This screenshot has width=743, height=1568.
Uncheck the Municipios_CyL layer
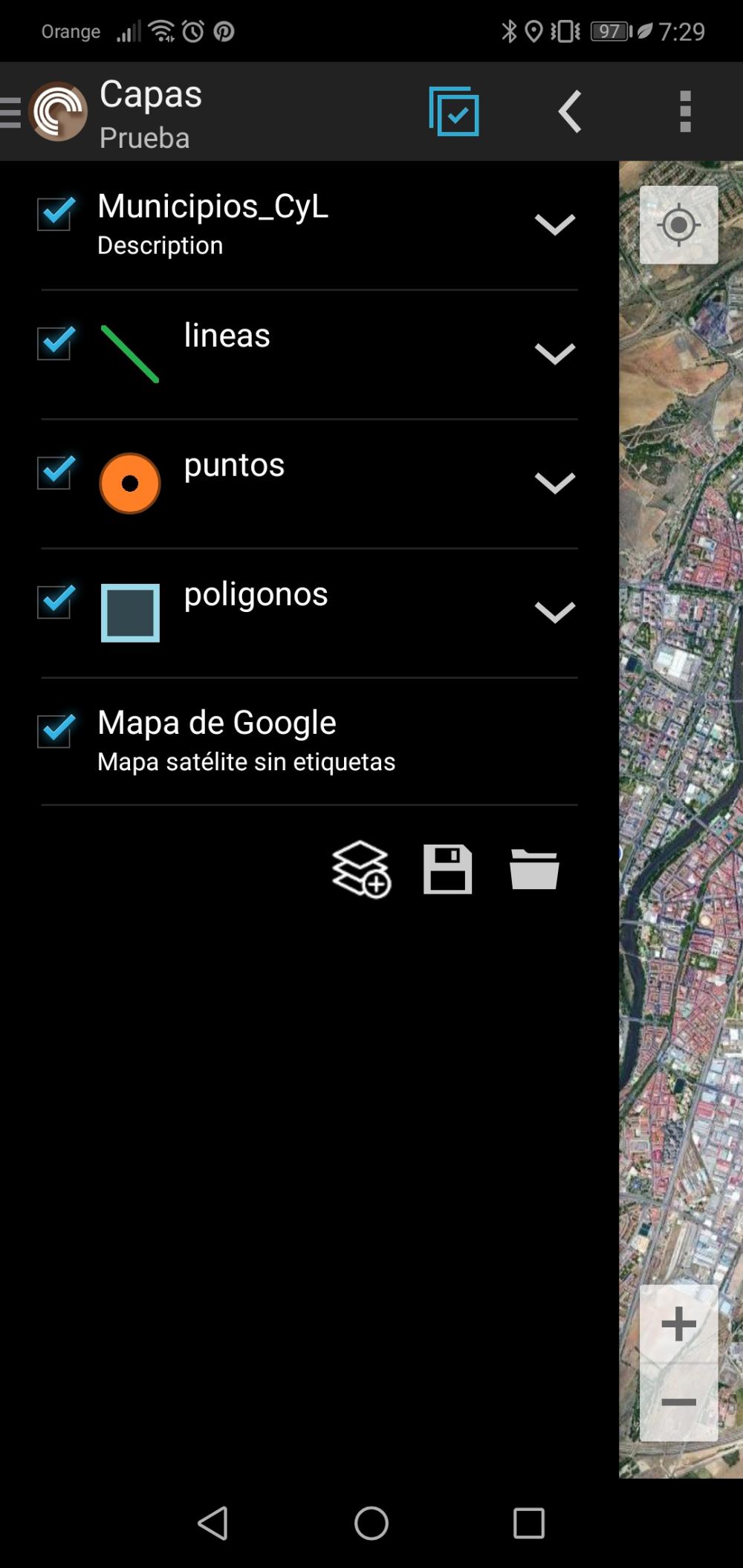tap(55, 214)
